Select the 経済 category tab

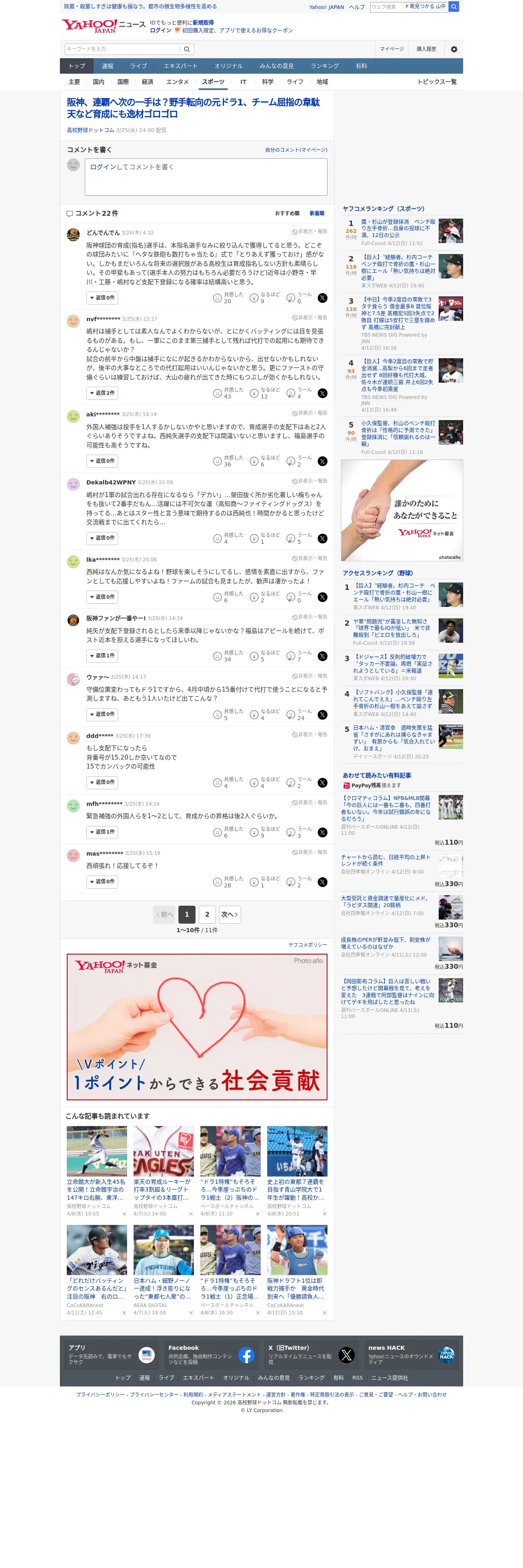click(x=147, y=82)
